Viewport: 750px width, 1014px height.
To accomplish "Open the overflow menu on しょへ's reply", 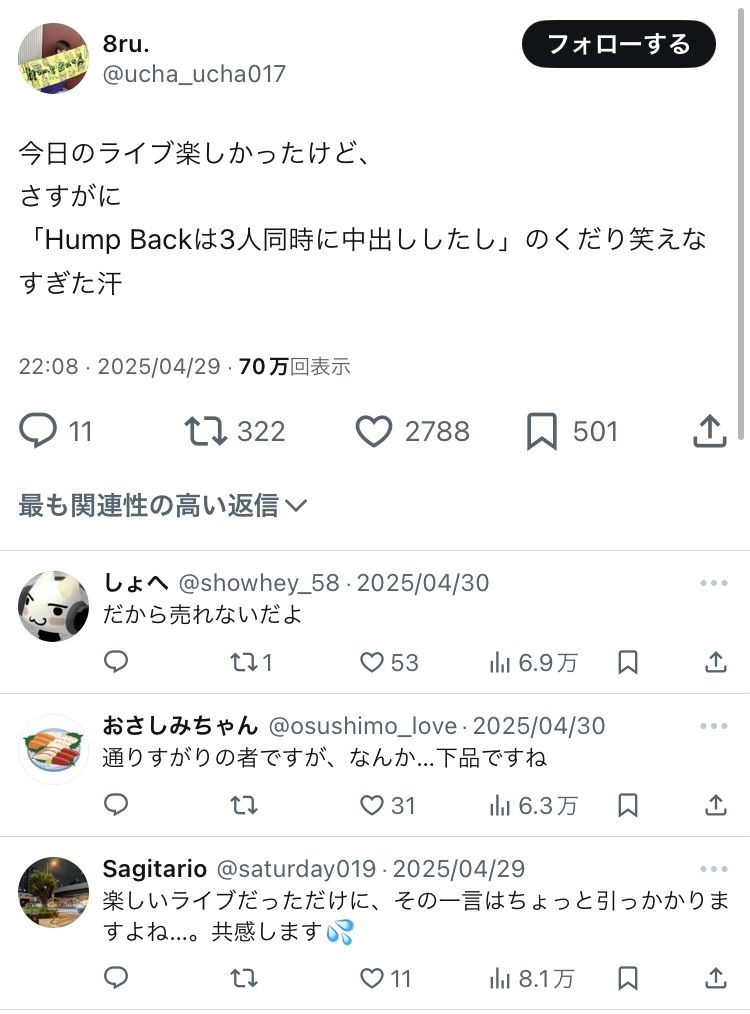I will tap(714, 583).
